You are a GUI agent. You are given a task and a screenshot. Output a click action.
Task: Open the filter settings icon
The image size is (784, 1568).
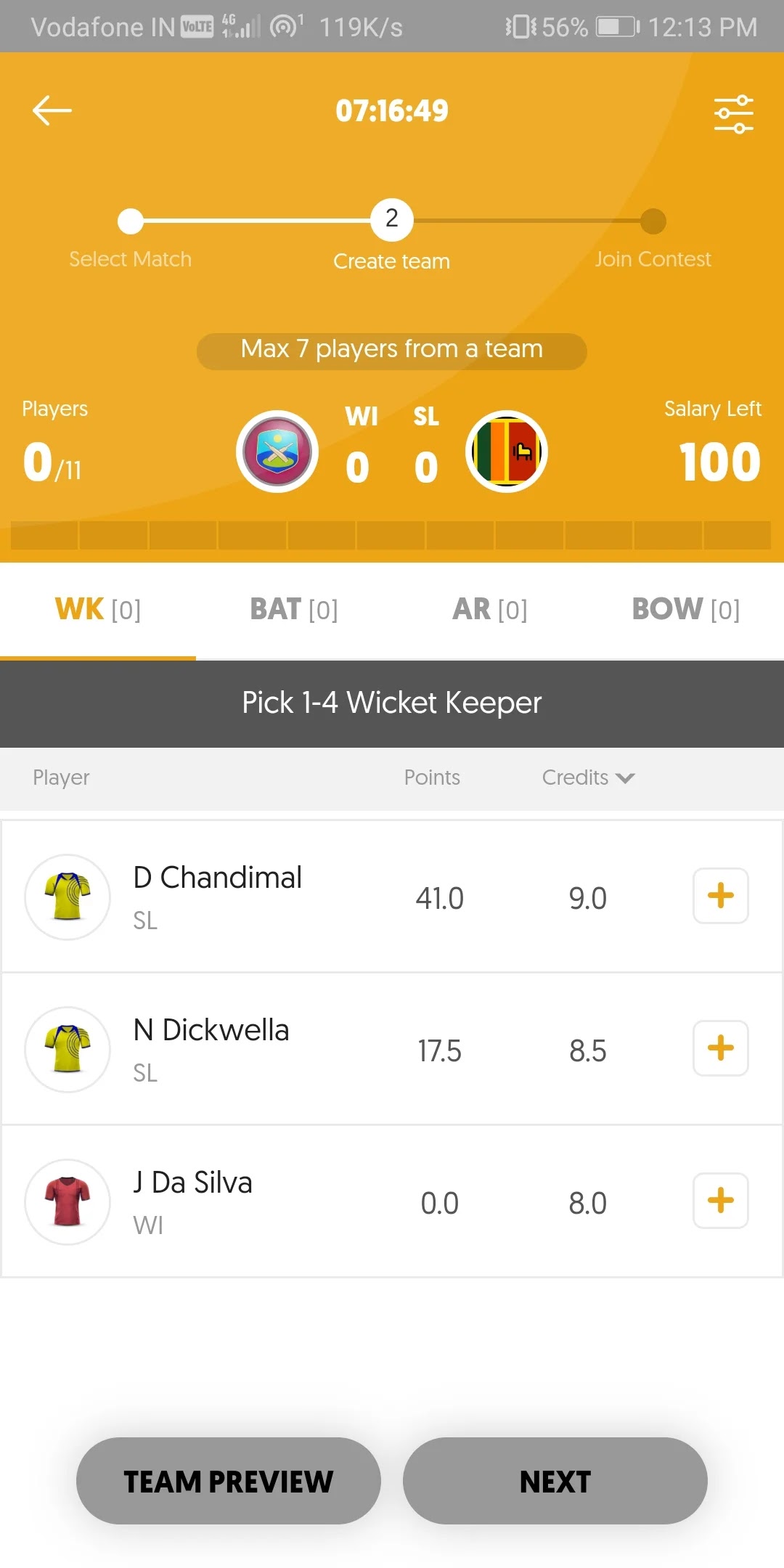[x=733, y=114]
